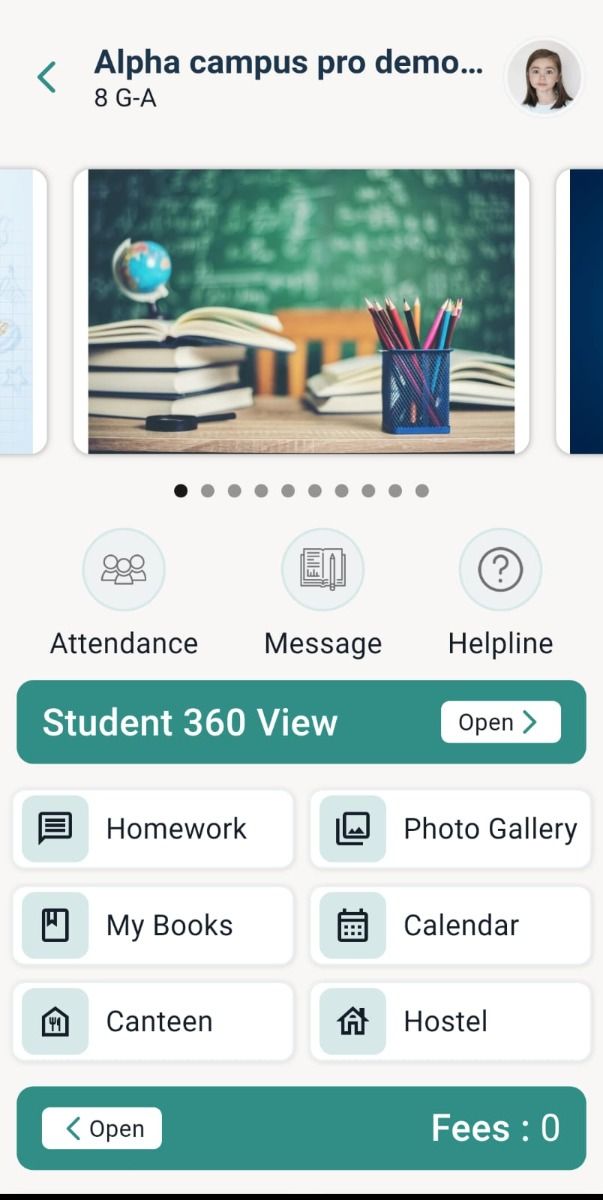Image resolution: width=603 pixels, height=1200 pixels.
Task: Open the Fees details
Action: (102, 1129)
